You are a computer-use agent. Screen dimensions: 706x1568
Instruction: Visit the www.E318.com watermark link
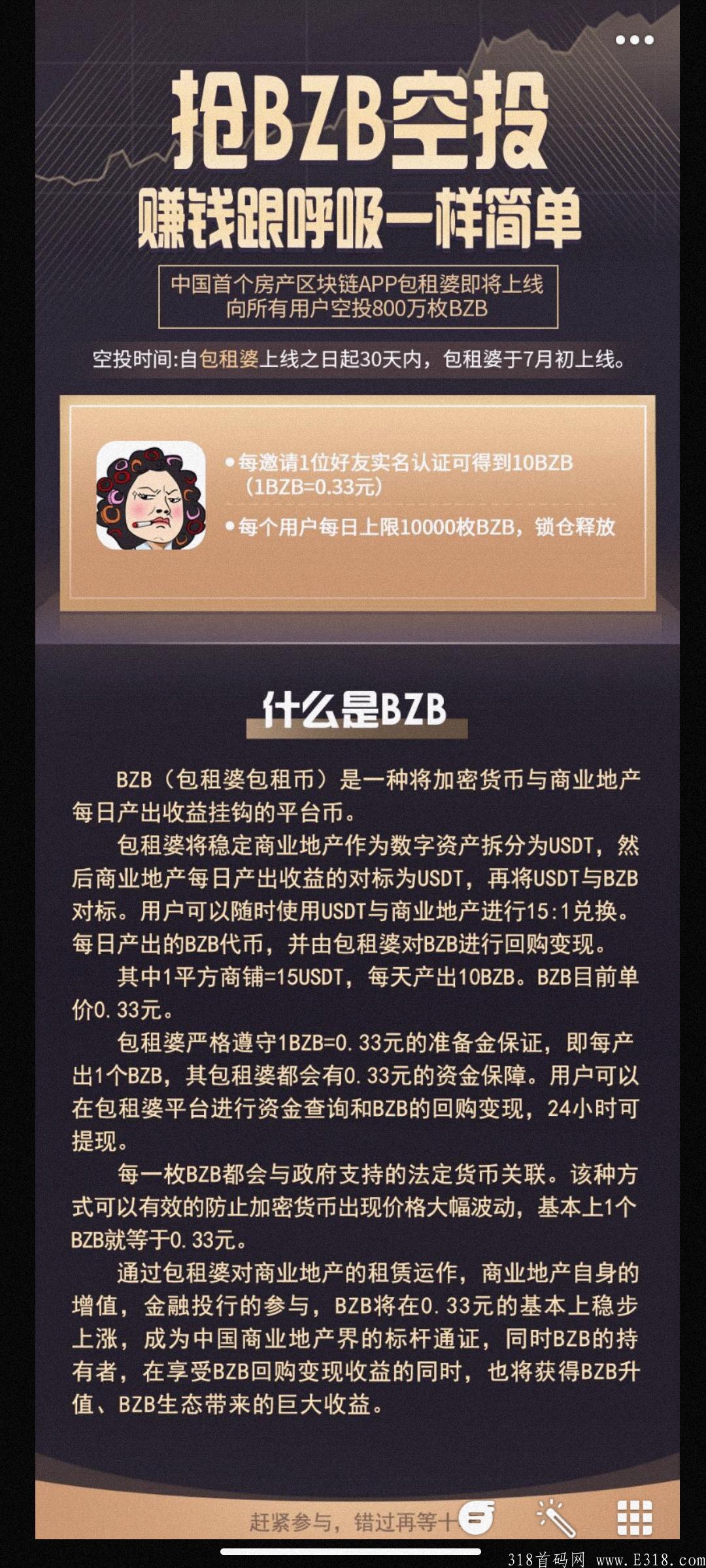(x=648, y=1559)
